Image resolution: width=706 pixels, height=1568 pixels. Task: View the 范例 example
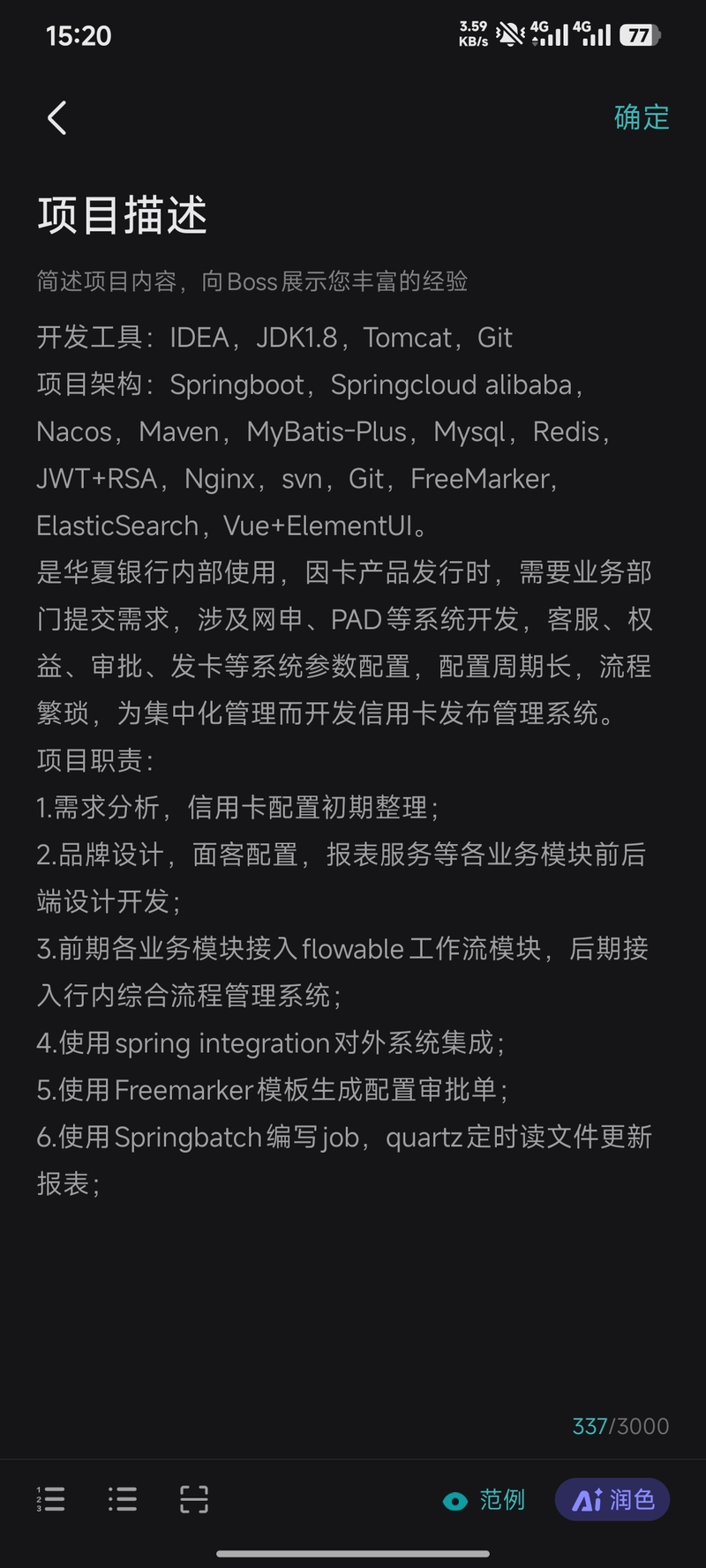(484, 1500)
